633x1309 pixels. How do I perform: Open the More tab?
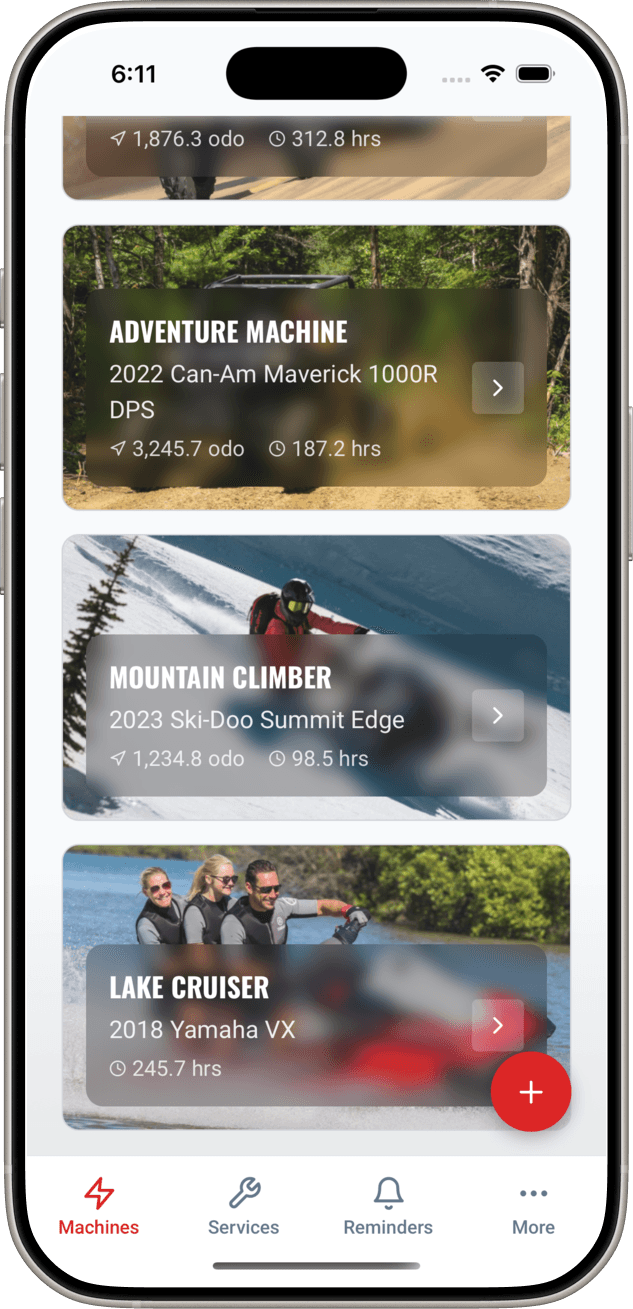(533, 1207)
